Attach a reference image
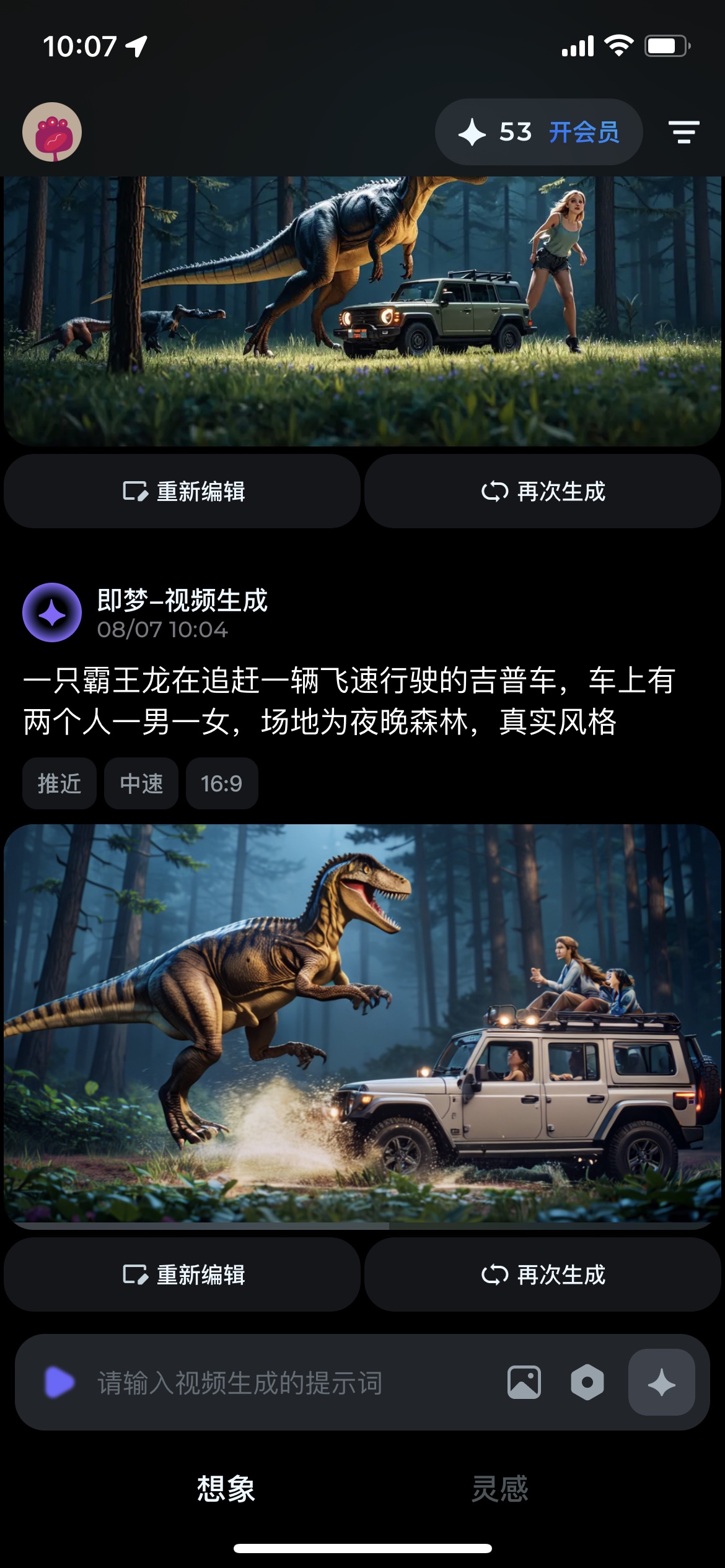Screen dimensions: 725x1568 pos(524,1382)
